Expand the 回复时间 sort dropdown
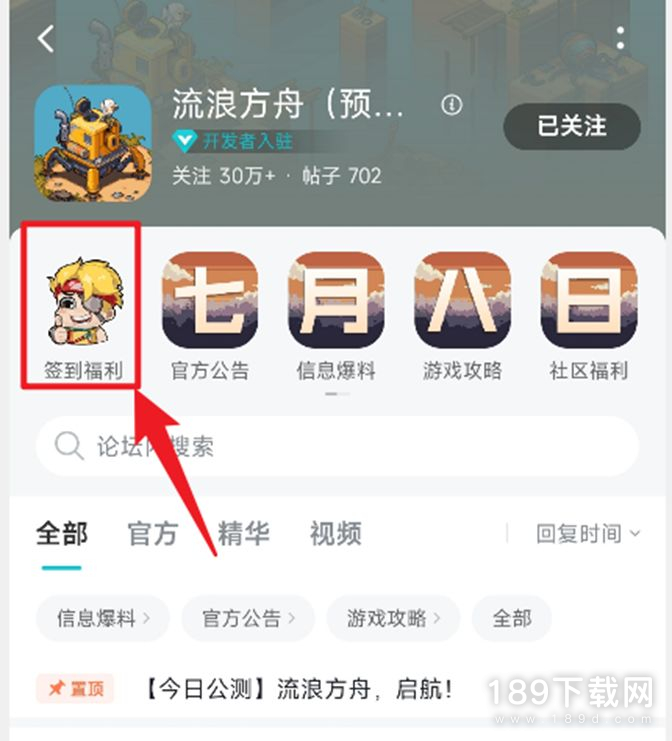Viewport: 672px width, 741px height. click(587, 534)
